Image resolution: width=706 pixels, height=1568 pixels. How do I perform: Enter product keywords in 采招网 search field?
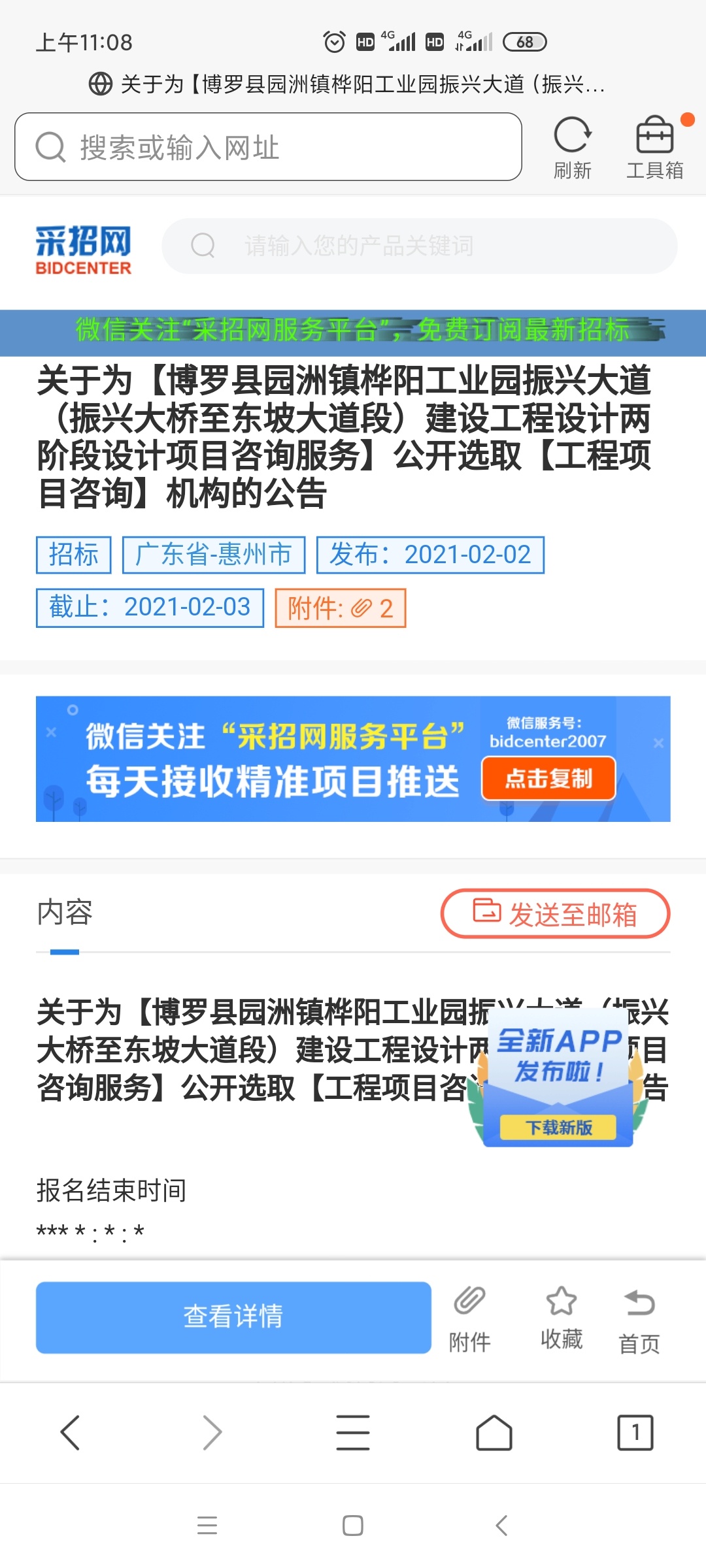pos(418,246)
